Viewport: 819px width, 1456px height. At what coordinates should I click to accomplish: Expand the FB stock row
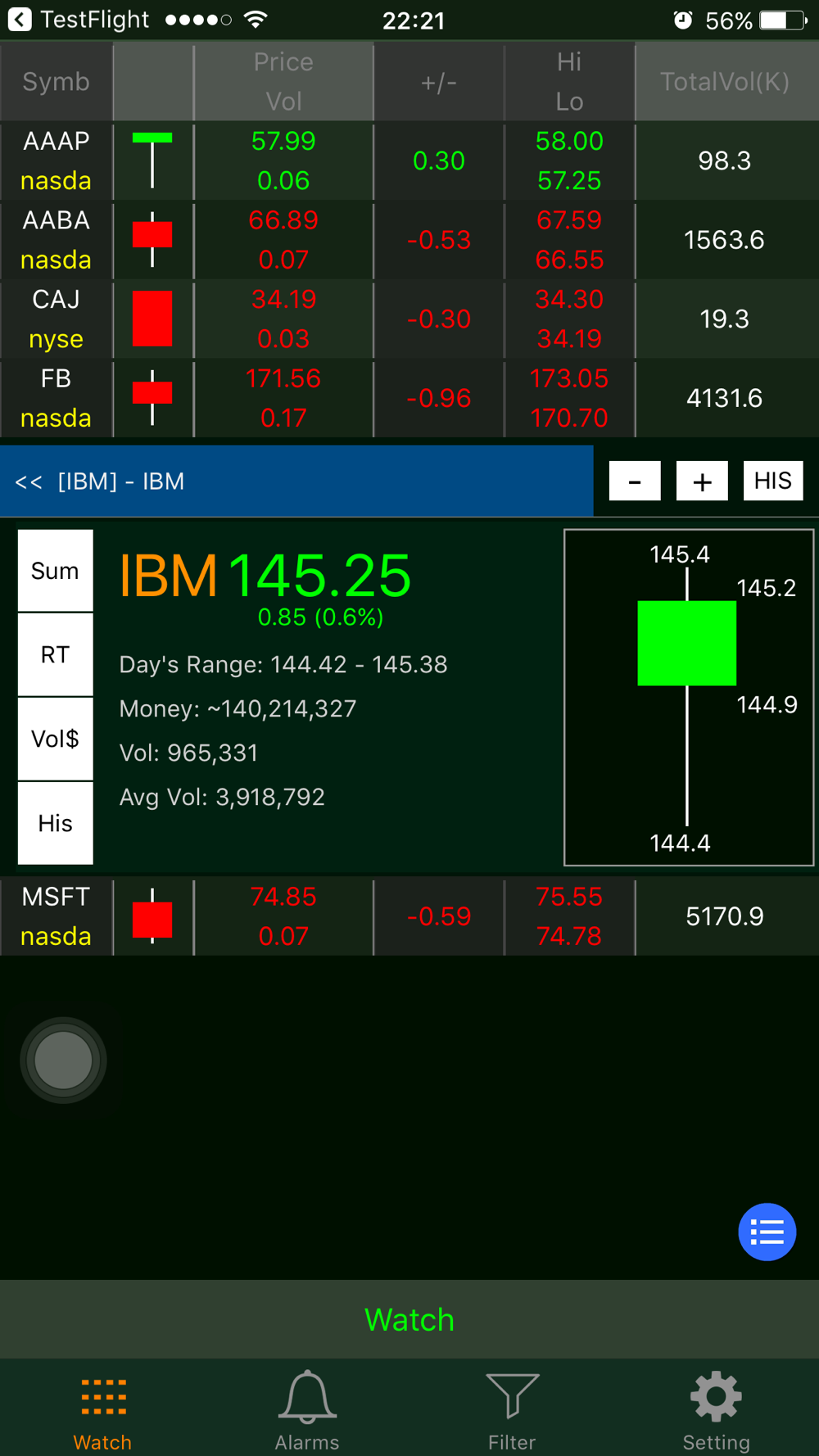point(409,398)
